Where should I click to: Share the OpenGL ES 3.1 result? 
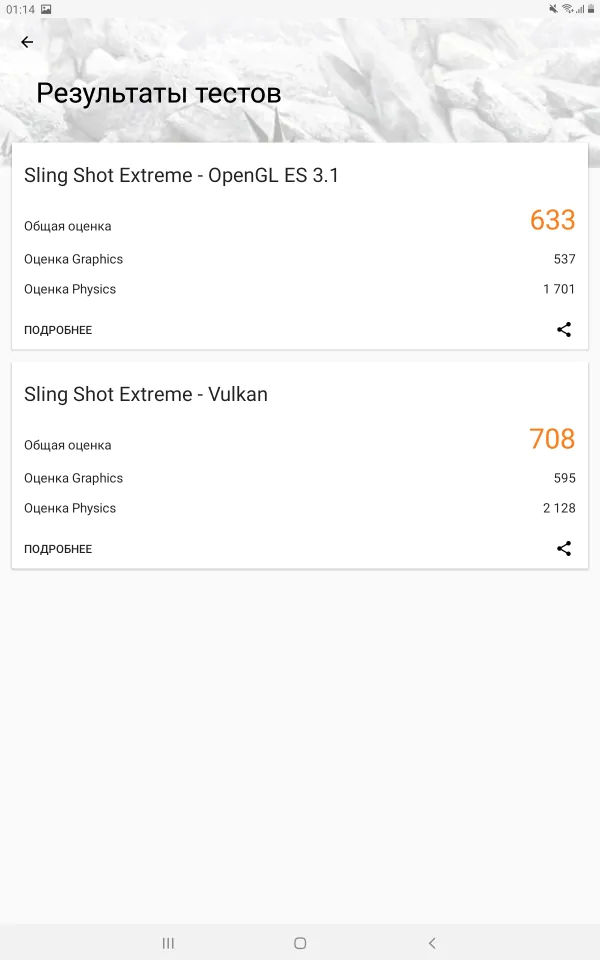[x=564, y=329]
